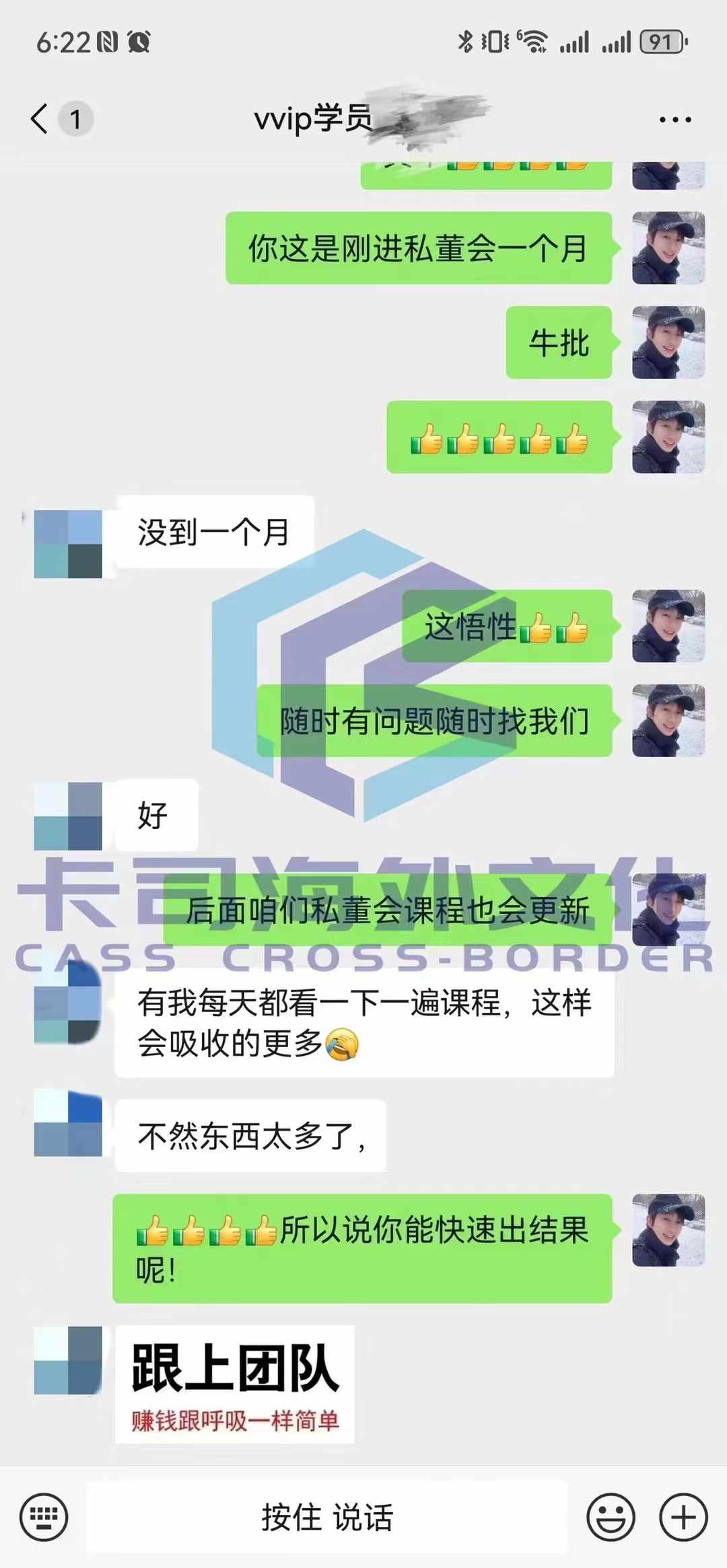
Task: Open the chat's overflow menu
Action: [x=674, y=120]
